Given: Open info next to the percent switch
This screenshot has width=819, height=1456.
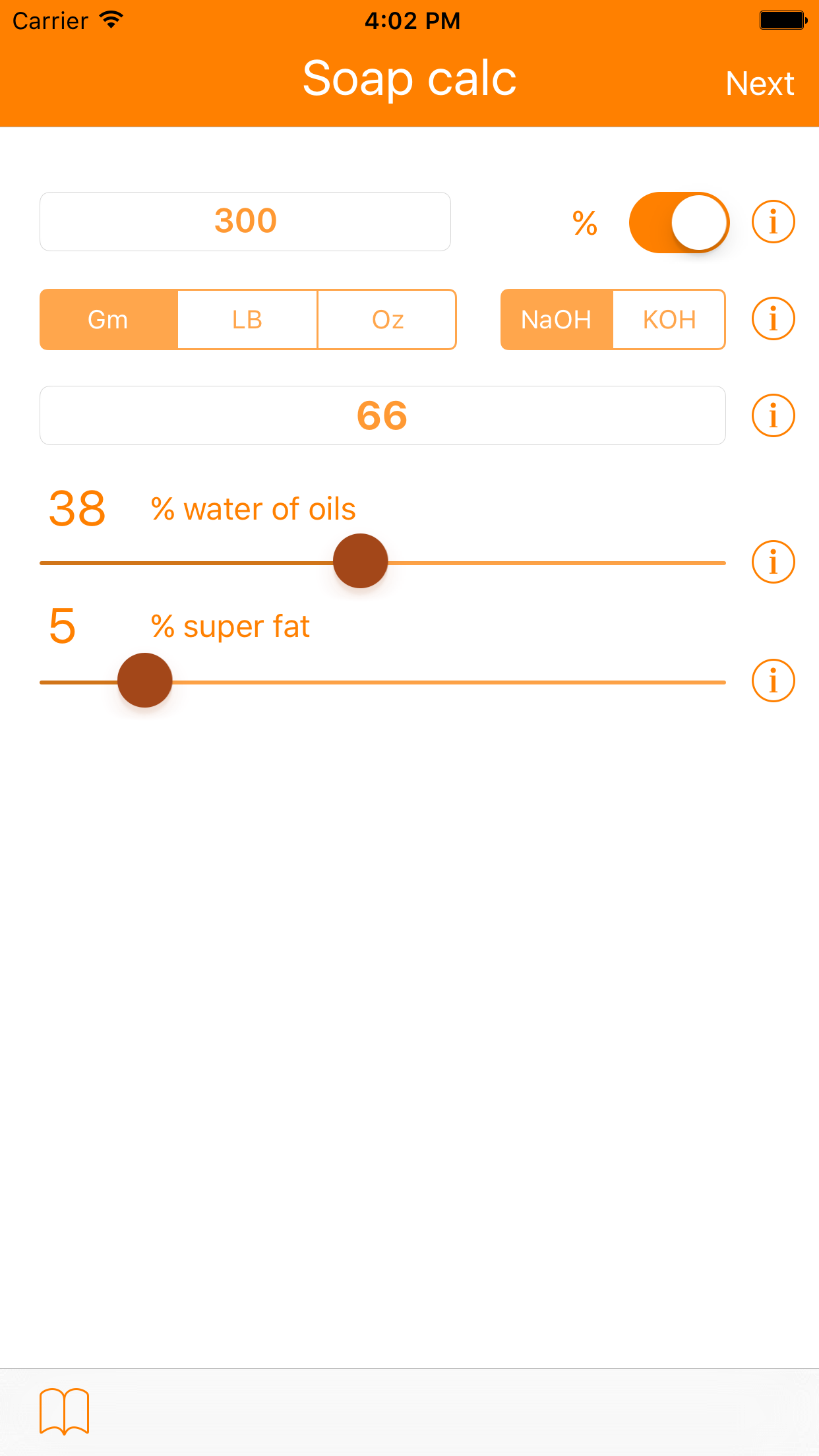Looking at the screenshot, I should pos(773,222).
